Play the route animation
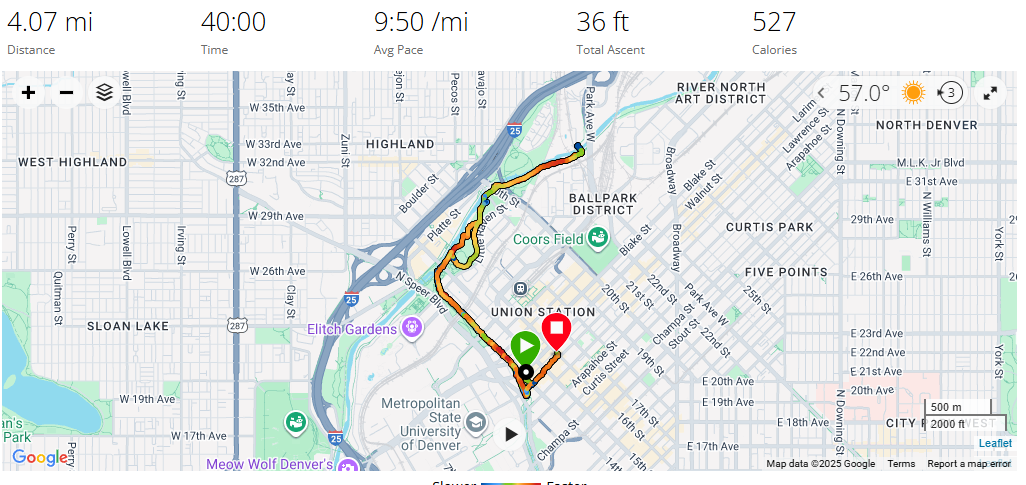 pyautogui.click(x=511, y=434)
